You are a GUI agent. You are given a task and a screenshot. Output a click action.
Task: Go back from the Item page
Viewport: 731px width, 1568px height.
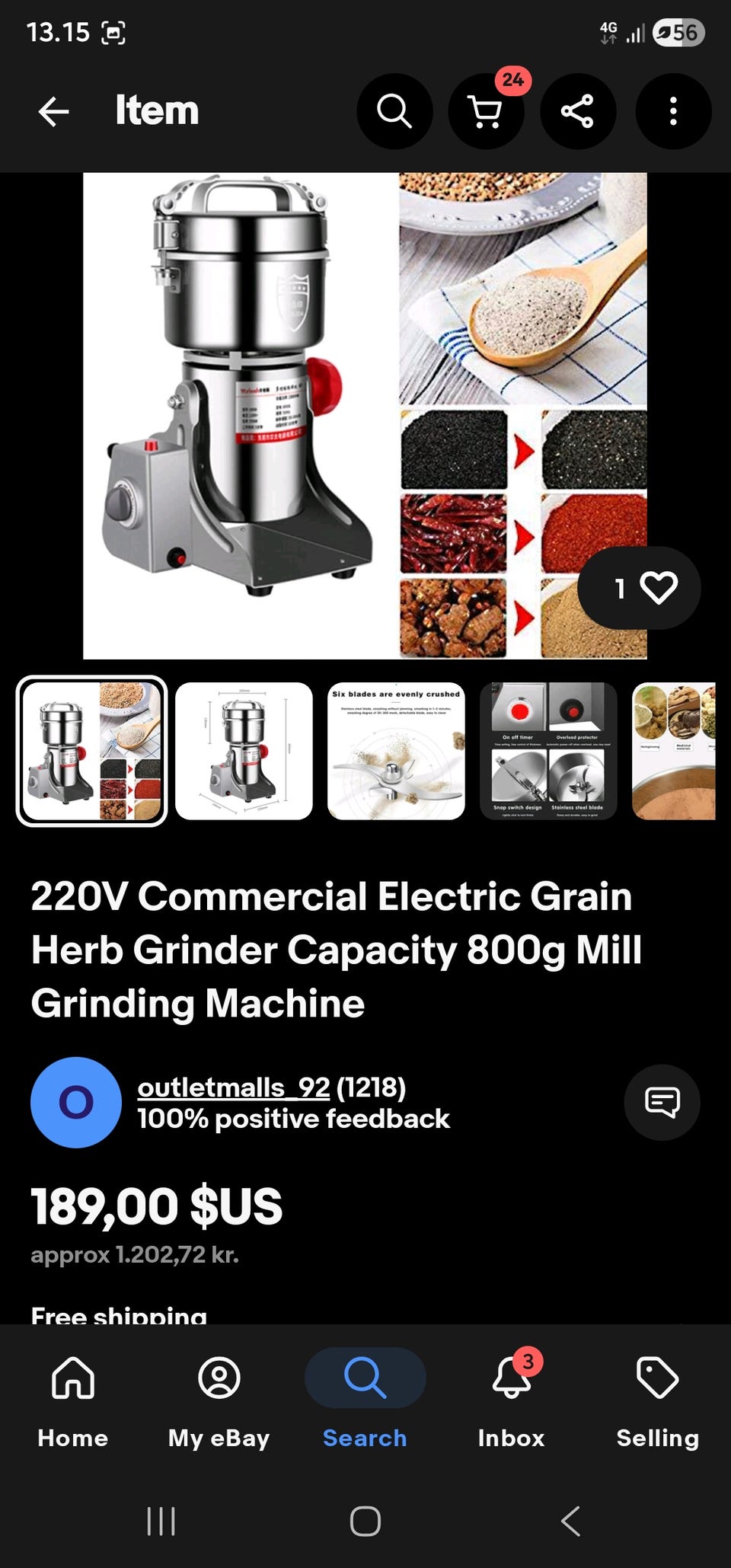(x=53, y=111)
